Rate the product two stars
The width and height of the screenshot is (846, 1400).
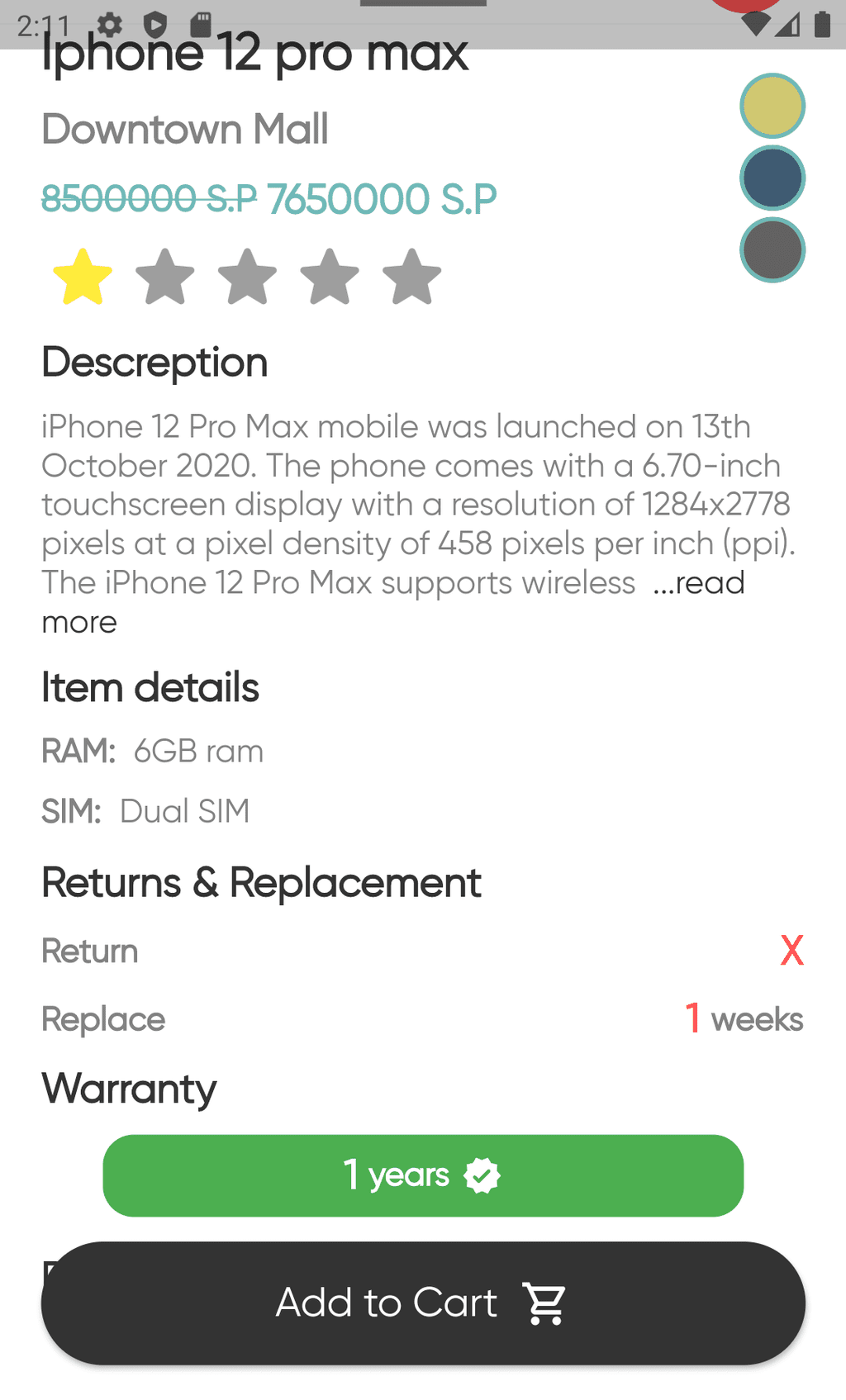point(165,277)
